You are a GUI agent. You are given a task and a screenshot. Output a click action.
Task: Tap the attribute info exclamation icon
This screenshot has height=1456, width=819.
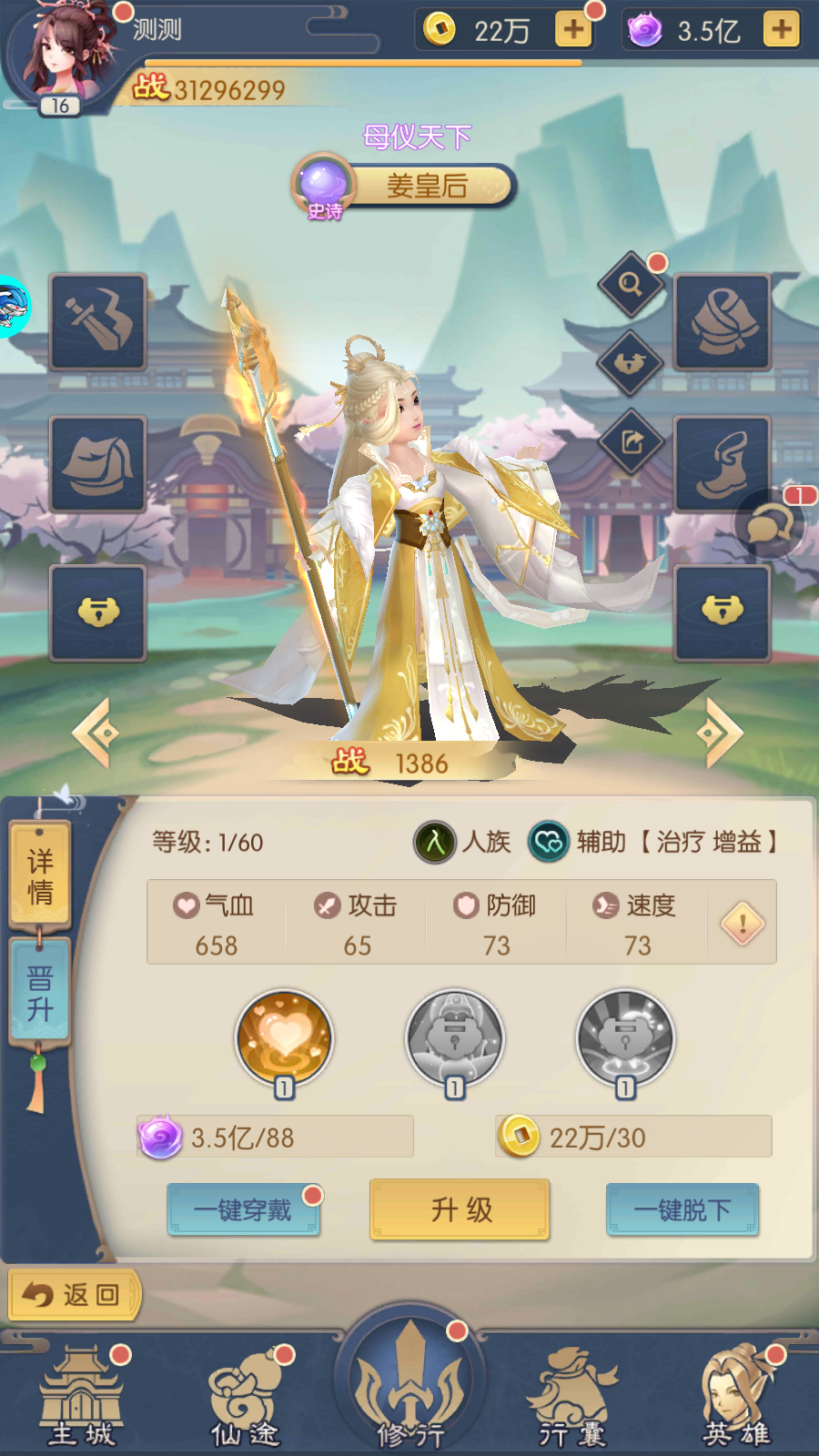[743, 924]
